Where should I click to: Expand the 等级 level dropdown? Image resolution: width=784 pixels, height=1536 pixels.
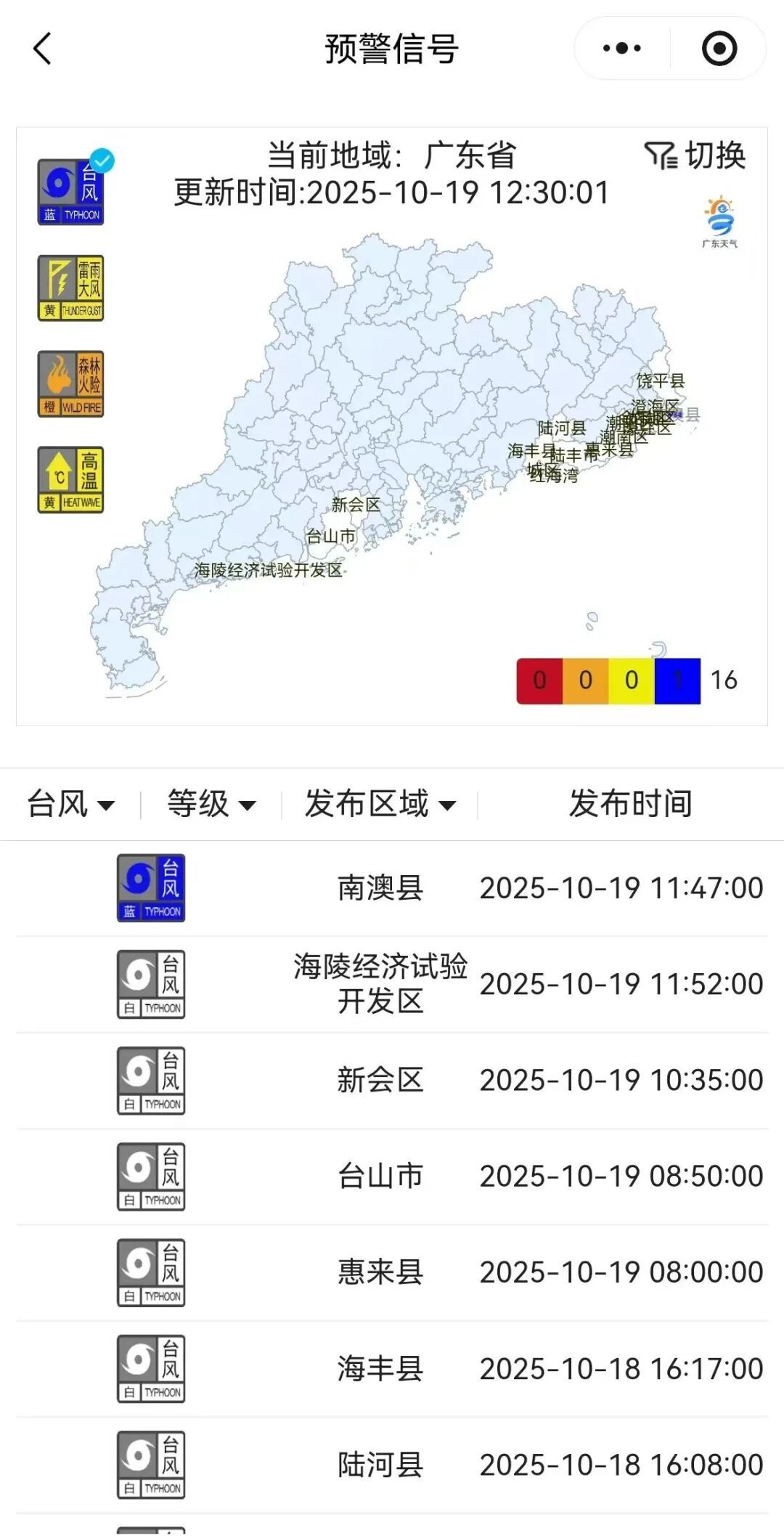point(211,804)
